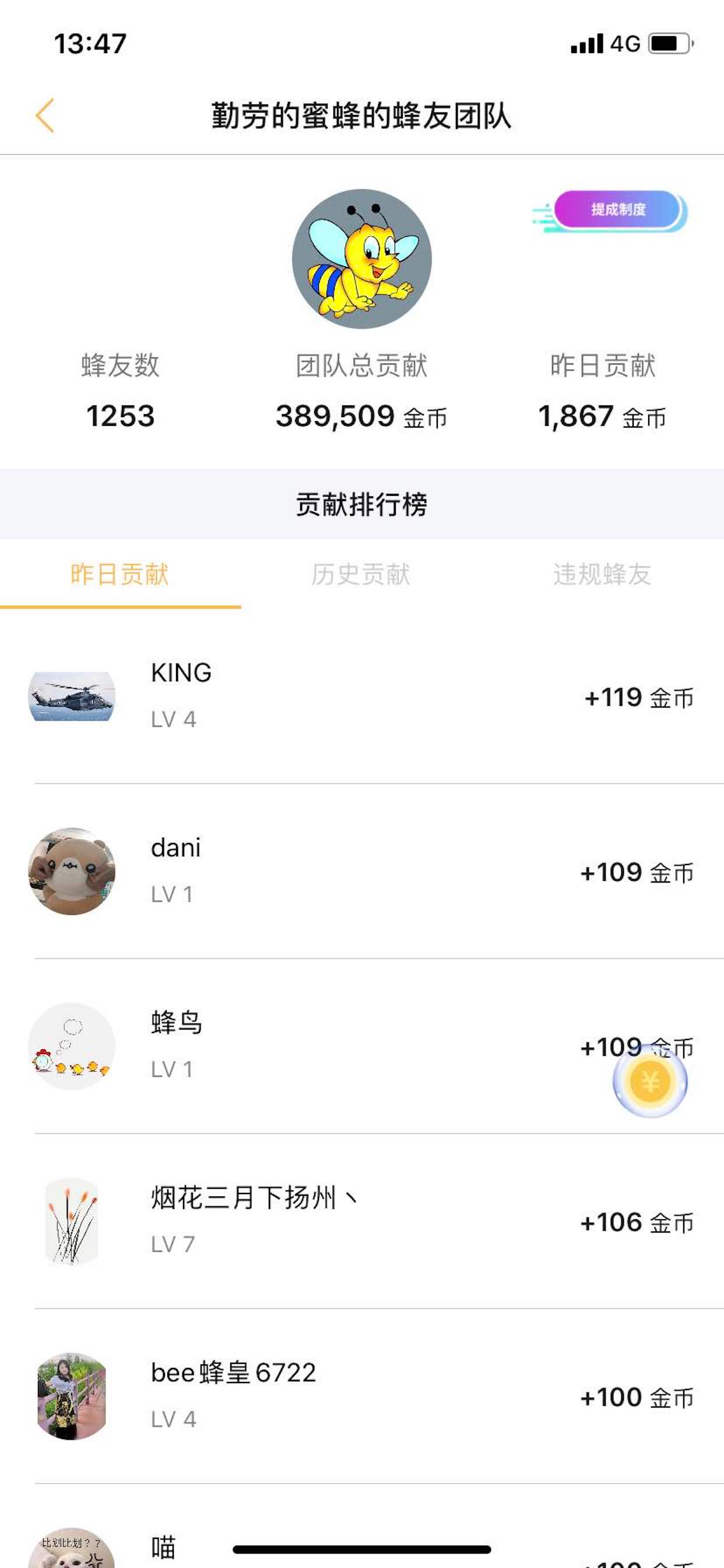Switch to the 违规蜂友 tab

[602, 574]
